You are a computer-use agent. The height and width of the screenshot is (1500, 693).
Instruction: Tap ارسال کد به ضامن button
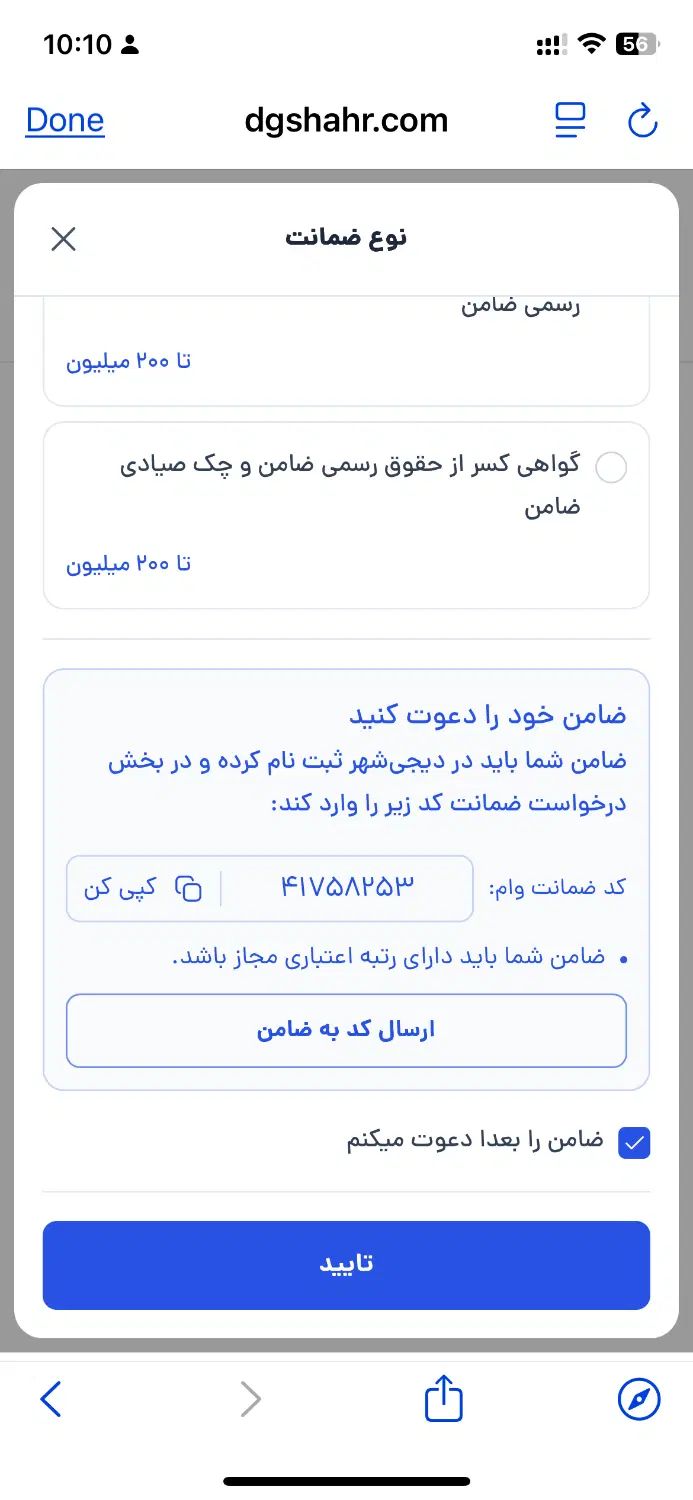click(x=346, y=1031)
